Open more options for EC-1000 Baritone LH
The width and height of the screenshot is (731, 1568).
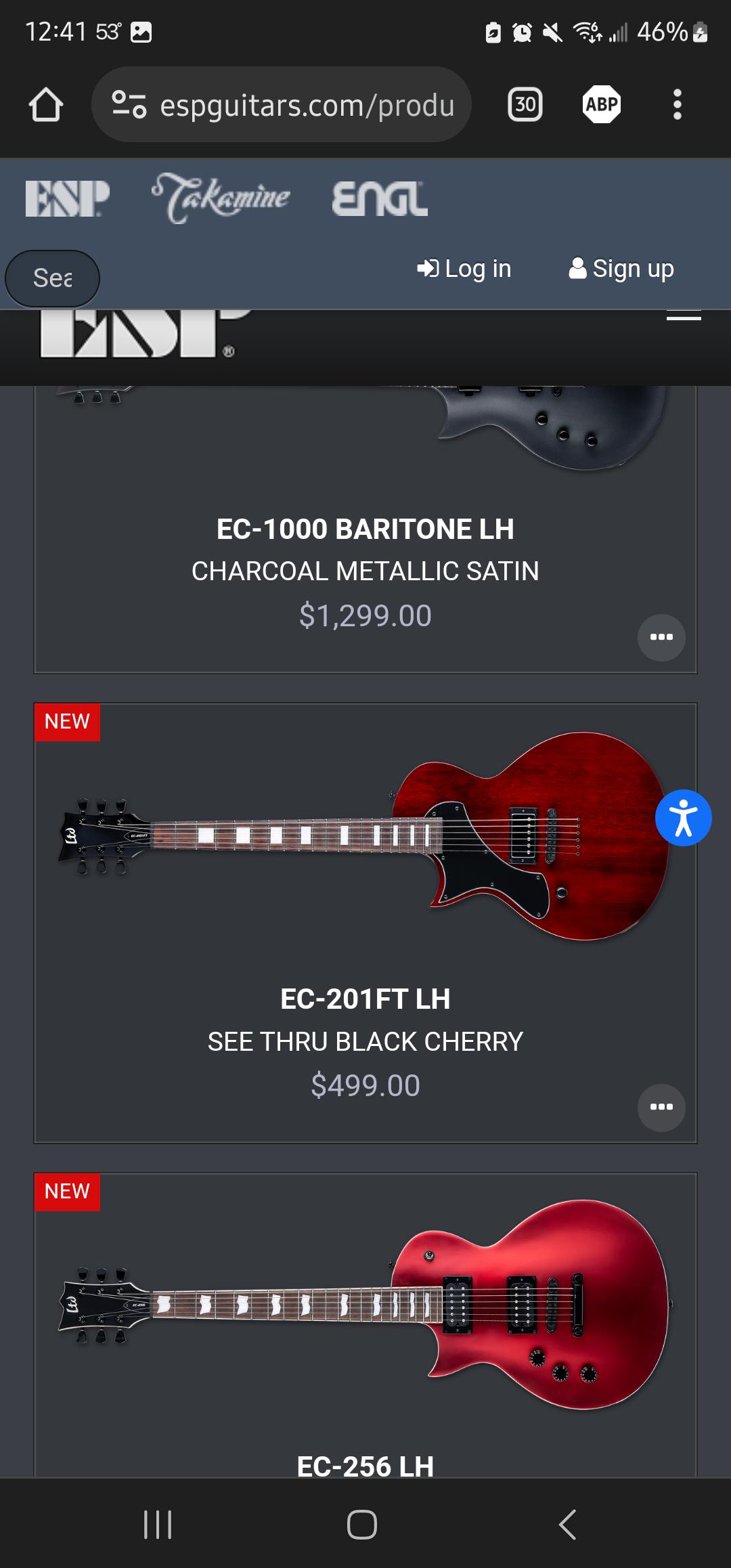tap(661, 637)
